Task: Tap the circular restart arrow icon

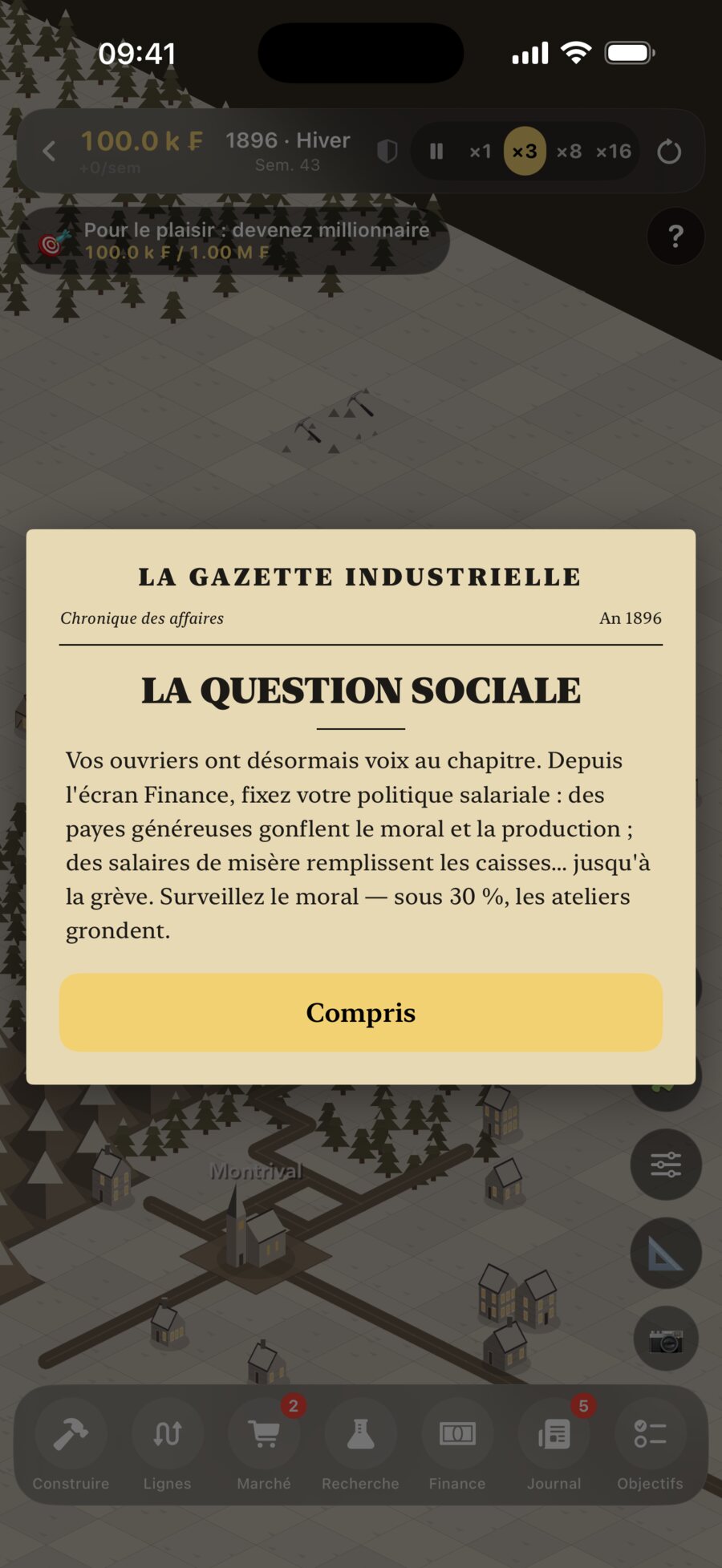Action: (669, 151)
